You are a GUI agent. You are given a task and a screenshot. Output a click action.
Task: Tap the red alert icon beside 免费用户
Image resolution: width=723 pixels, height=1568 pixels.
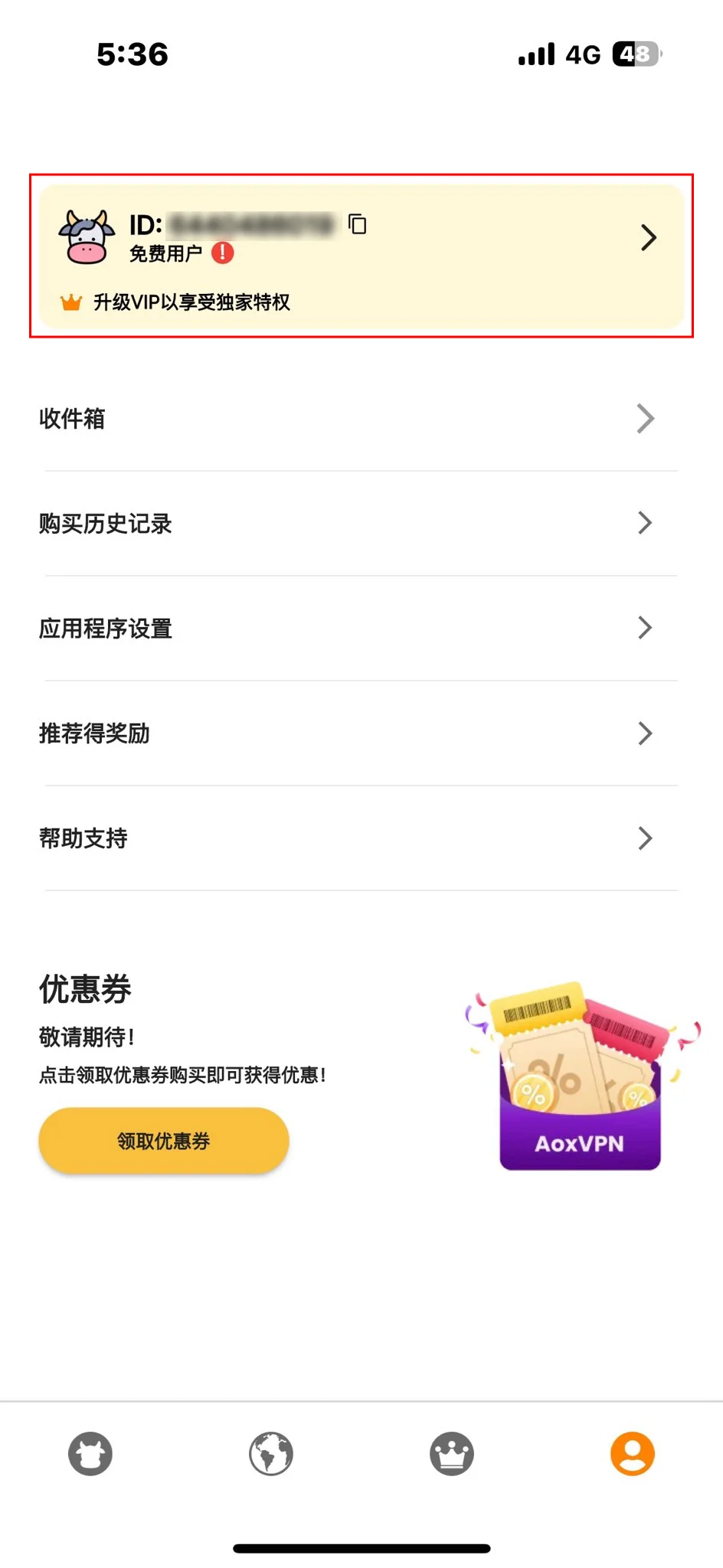[x=223, y=253]
